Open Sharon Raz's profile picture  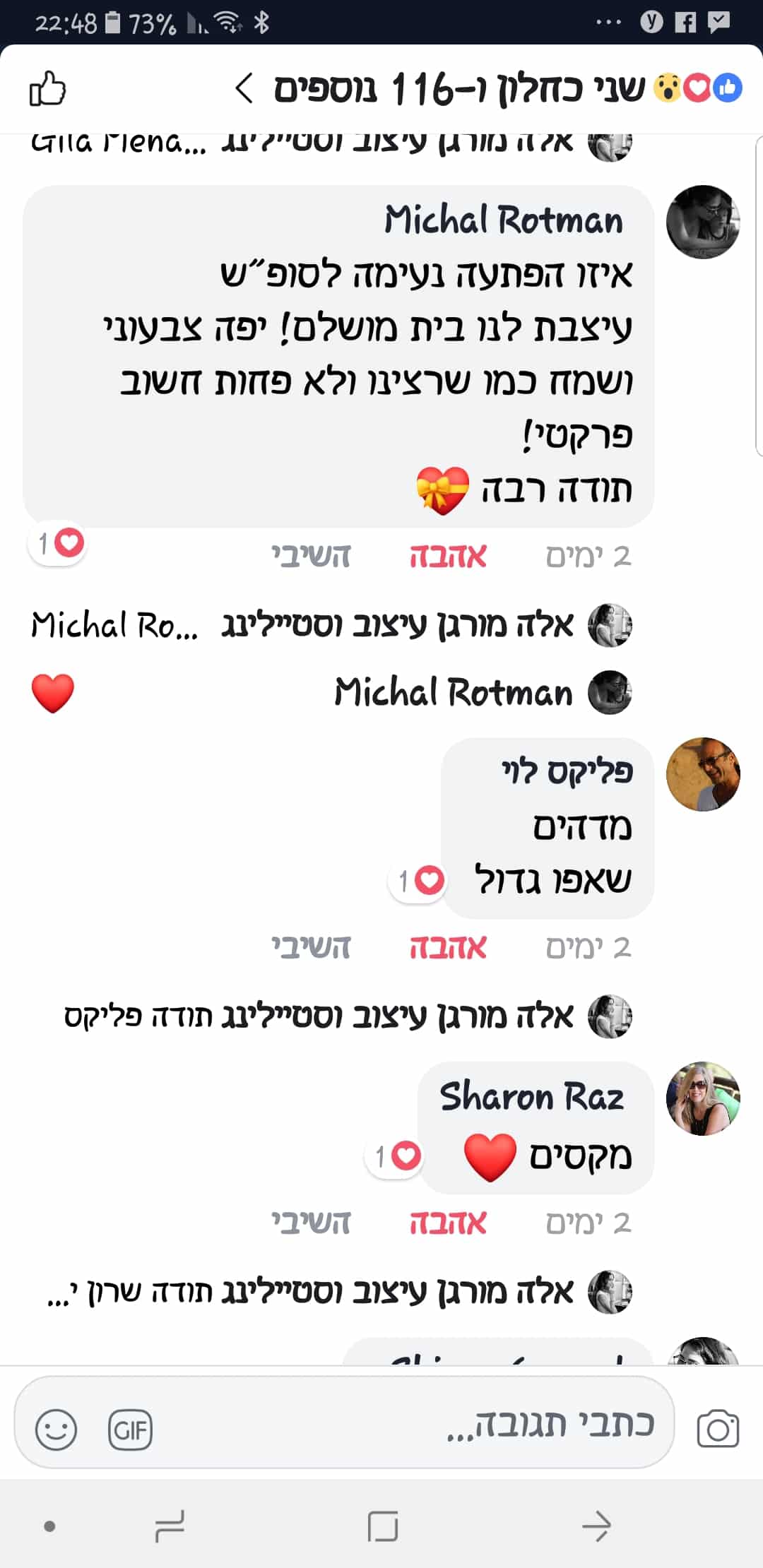(x=702, y=1098)
